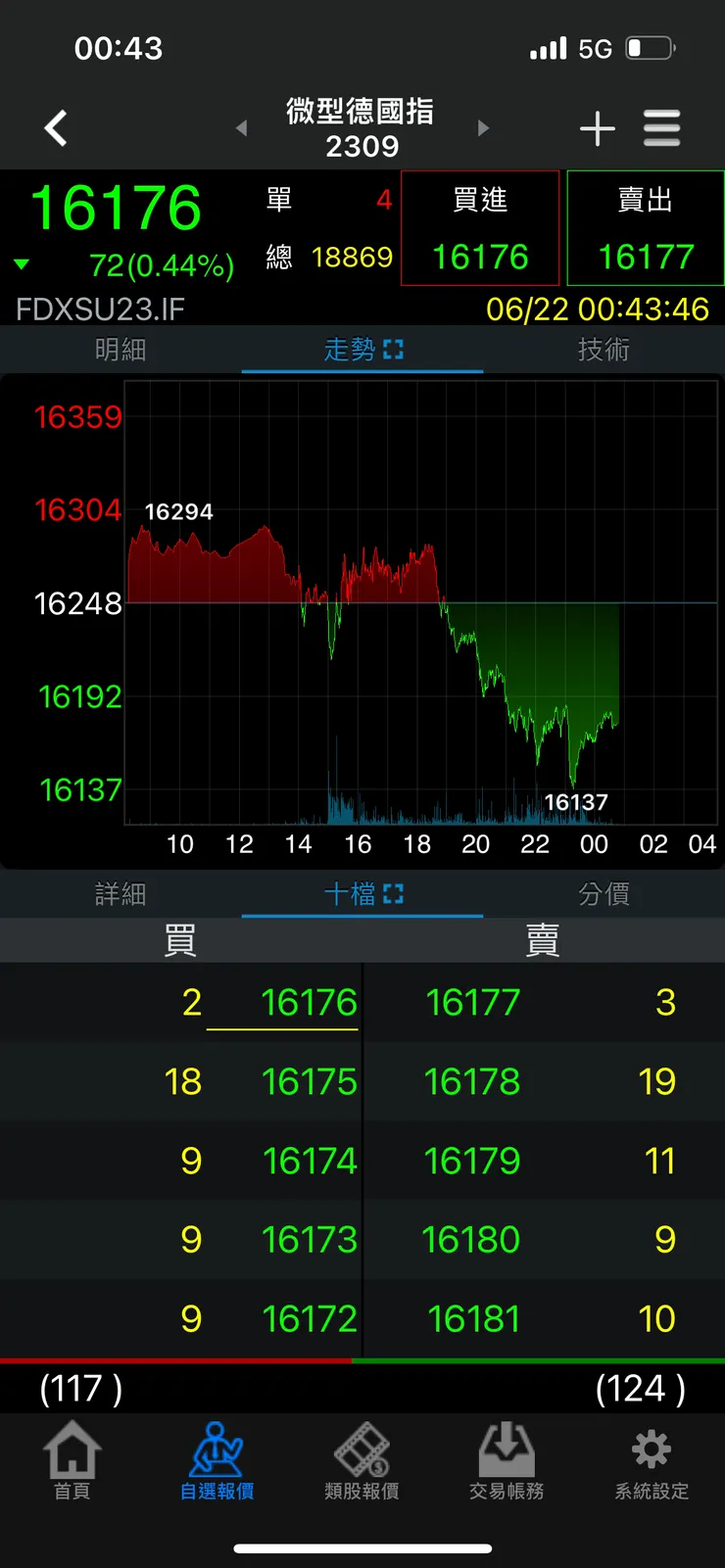Image resolution: width=725 pixels, height=1568 pixels.
Task: Tap the 買進 buy price box
Action: pyautogui.click(x=480, y=228)
